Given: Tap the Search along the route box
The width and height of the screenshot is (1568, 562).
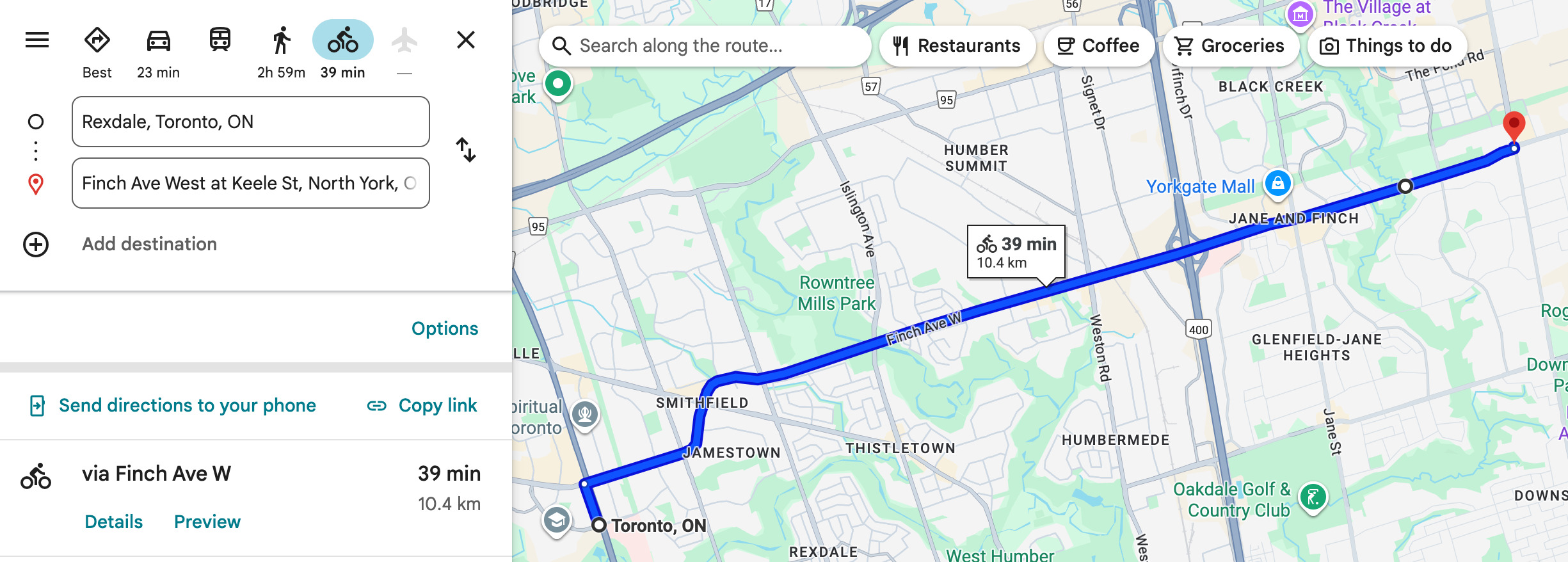Looking at the screenshot, I should click(704, 45).
